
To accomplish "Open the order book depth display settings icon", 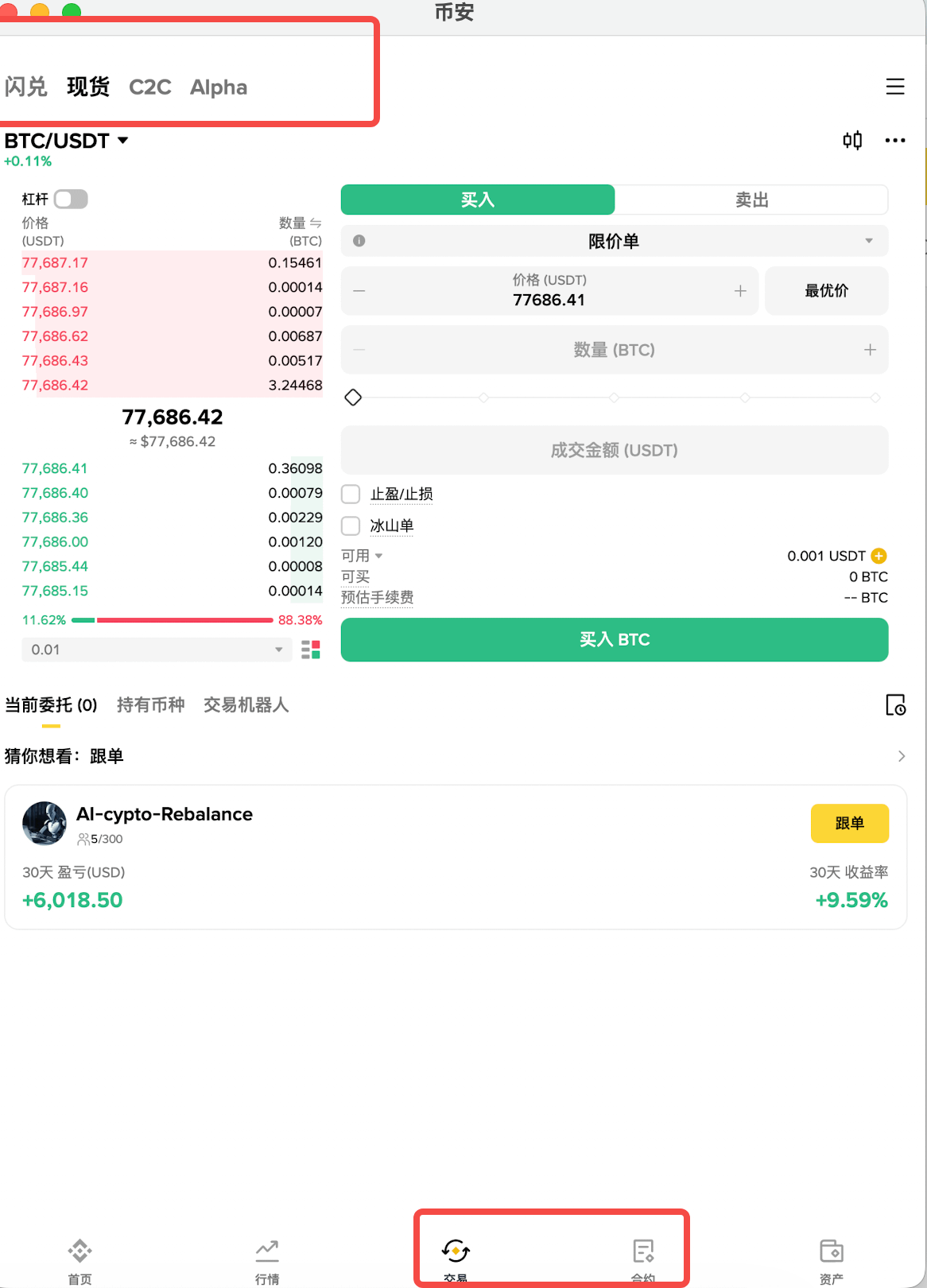I will [x=311, y=650].
